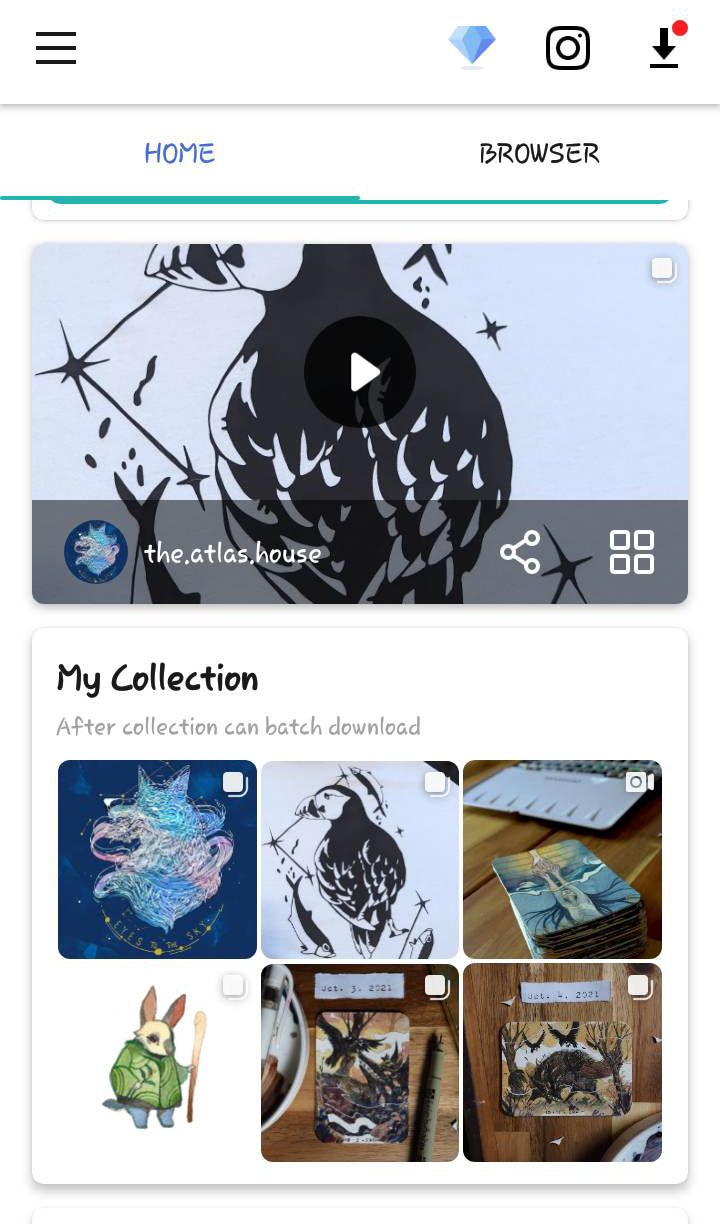This screenshot has height=1224, width=720.
Task: Play the bird video post
Action: 360,371
